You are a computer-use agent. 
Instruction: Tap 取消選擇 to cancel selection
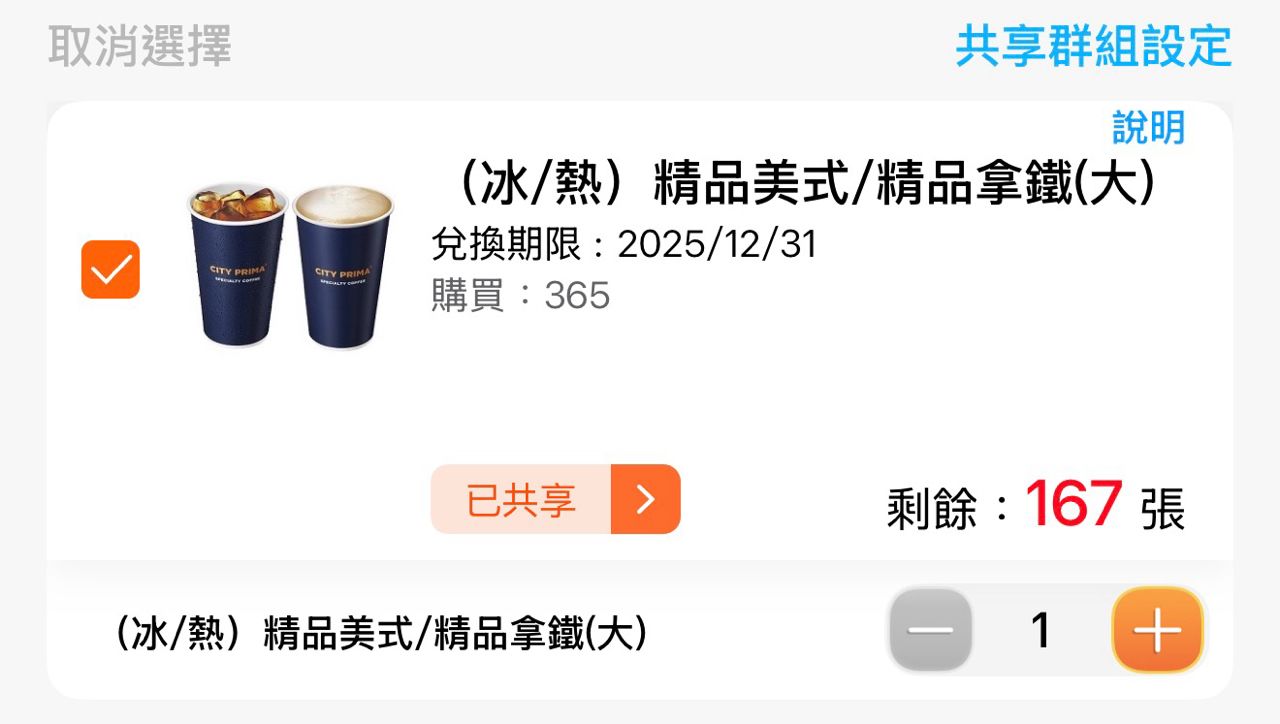140,47
